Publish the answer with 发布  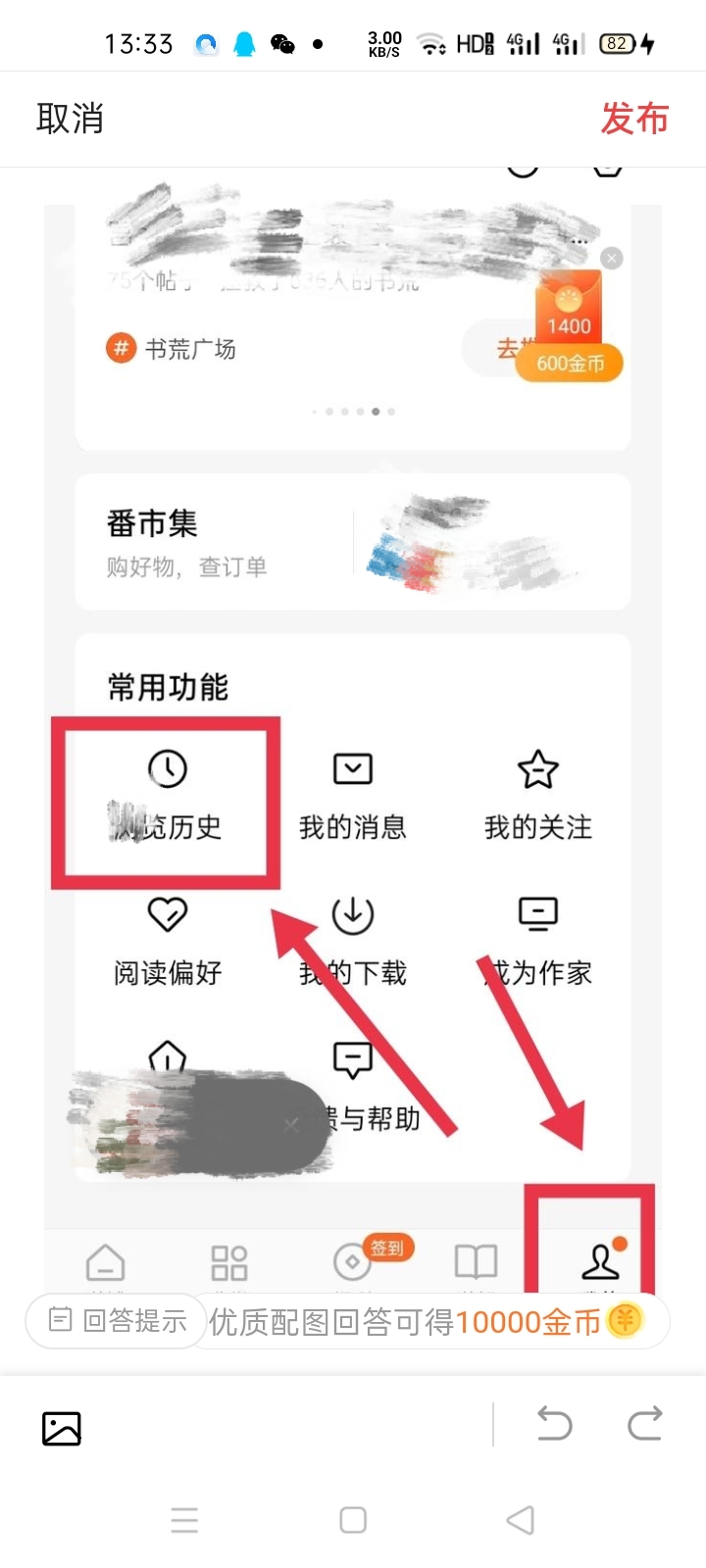(x=634, y=119)
